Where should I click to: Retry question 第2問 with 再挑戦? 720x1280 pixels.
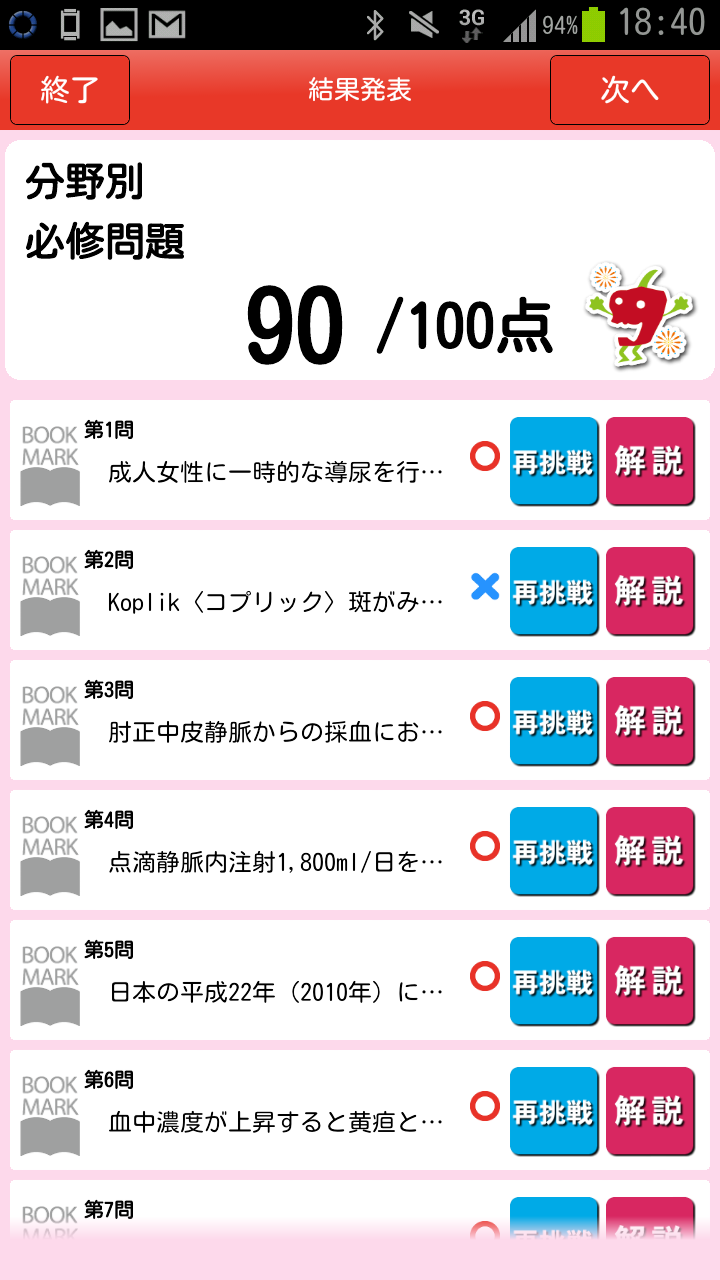[x=554, y=591]
